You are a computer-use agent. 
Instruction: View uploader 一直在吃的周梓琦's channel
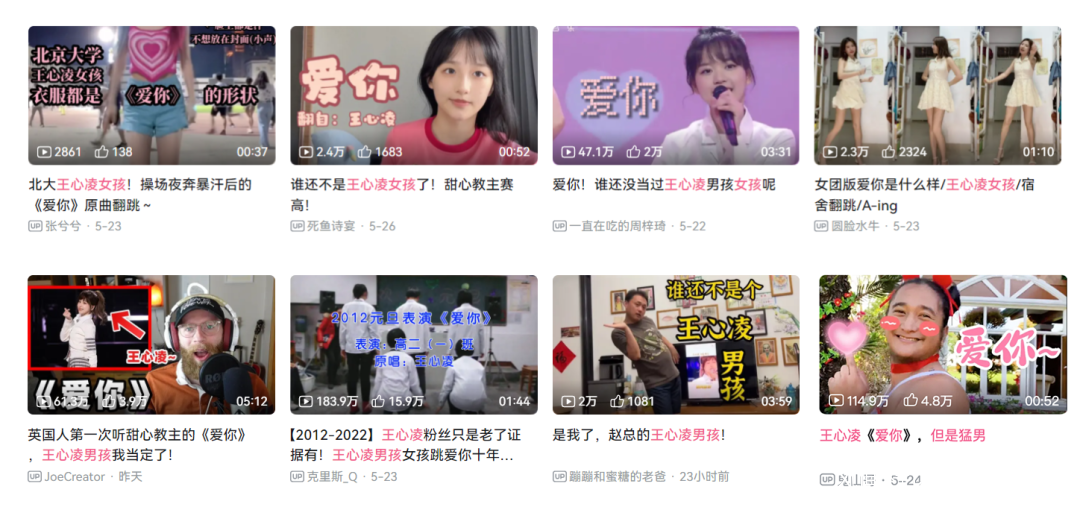pyautogui.click(x=621, y=226)
